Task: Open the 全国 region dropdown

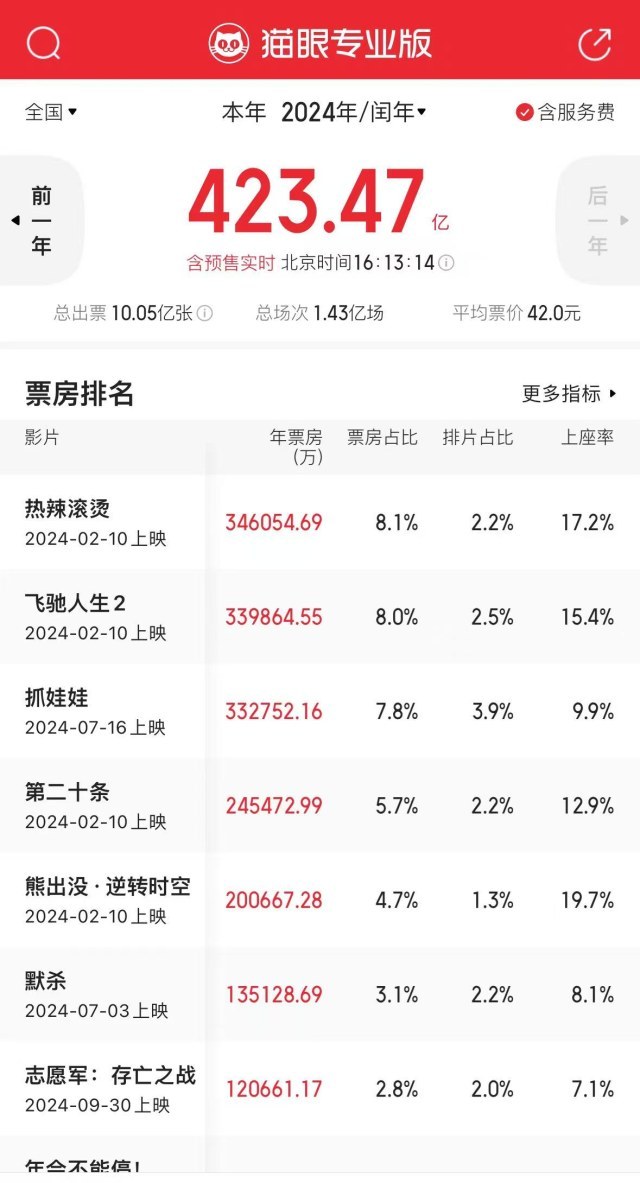Action: (x=51, y=112)
